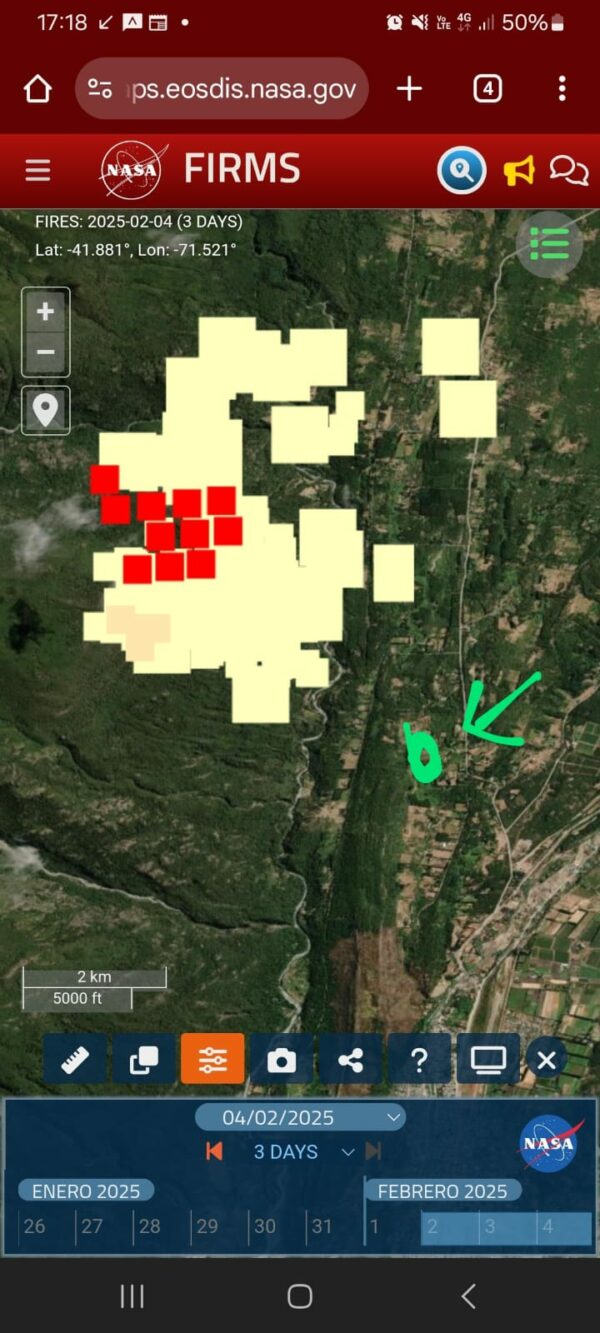
Task: Open the Chrome overflow menu
Action: pos(562,89)
